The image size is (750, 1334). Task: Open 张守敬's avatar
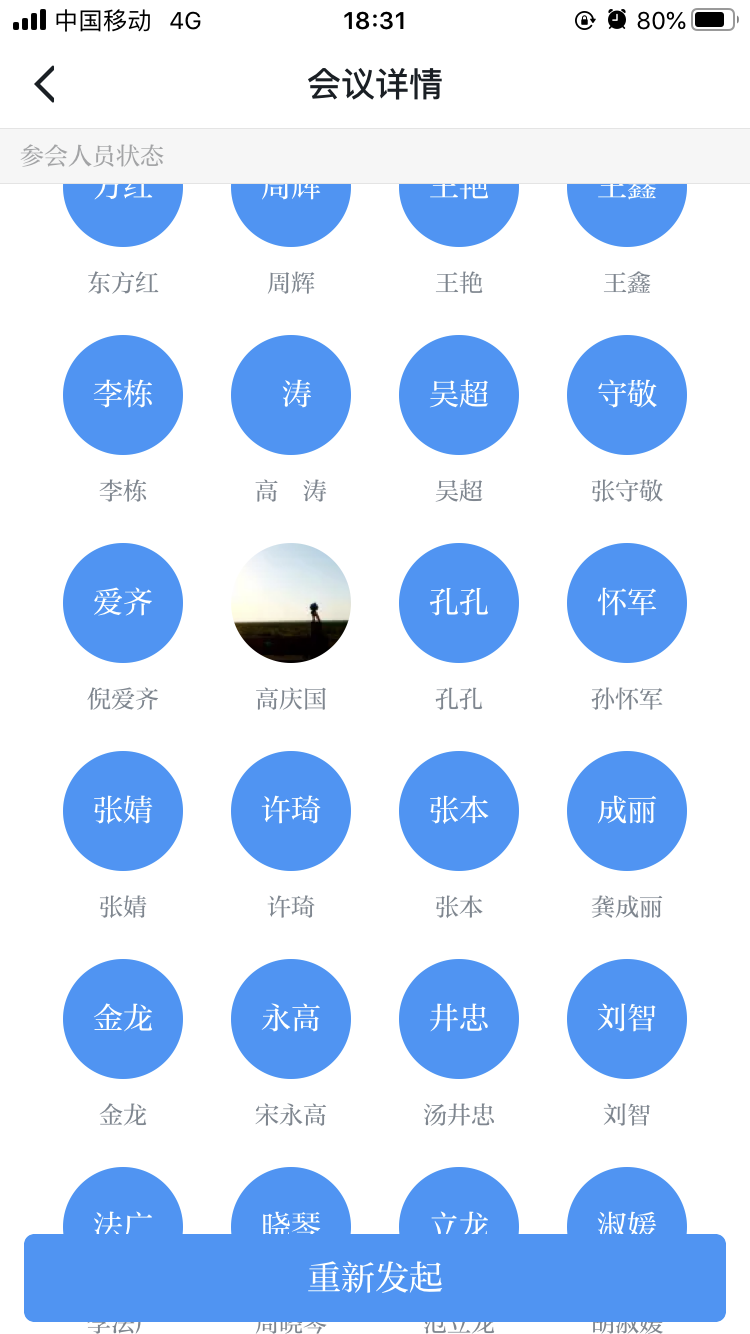point(627,395)
